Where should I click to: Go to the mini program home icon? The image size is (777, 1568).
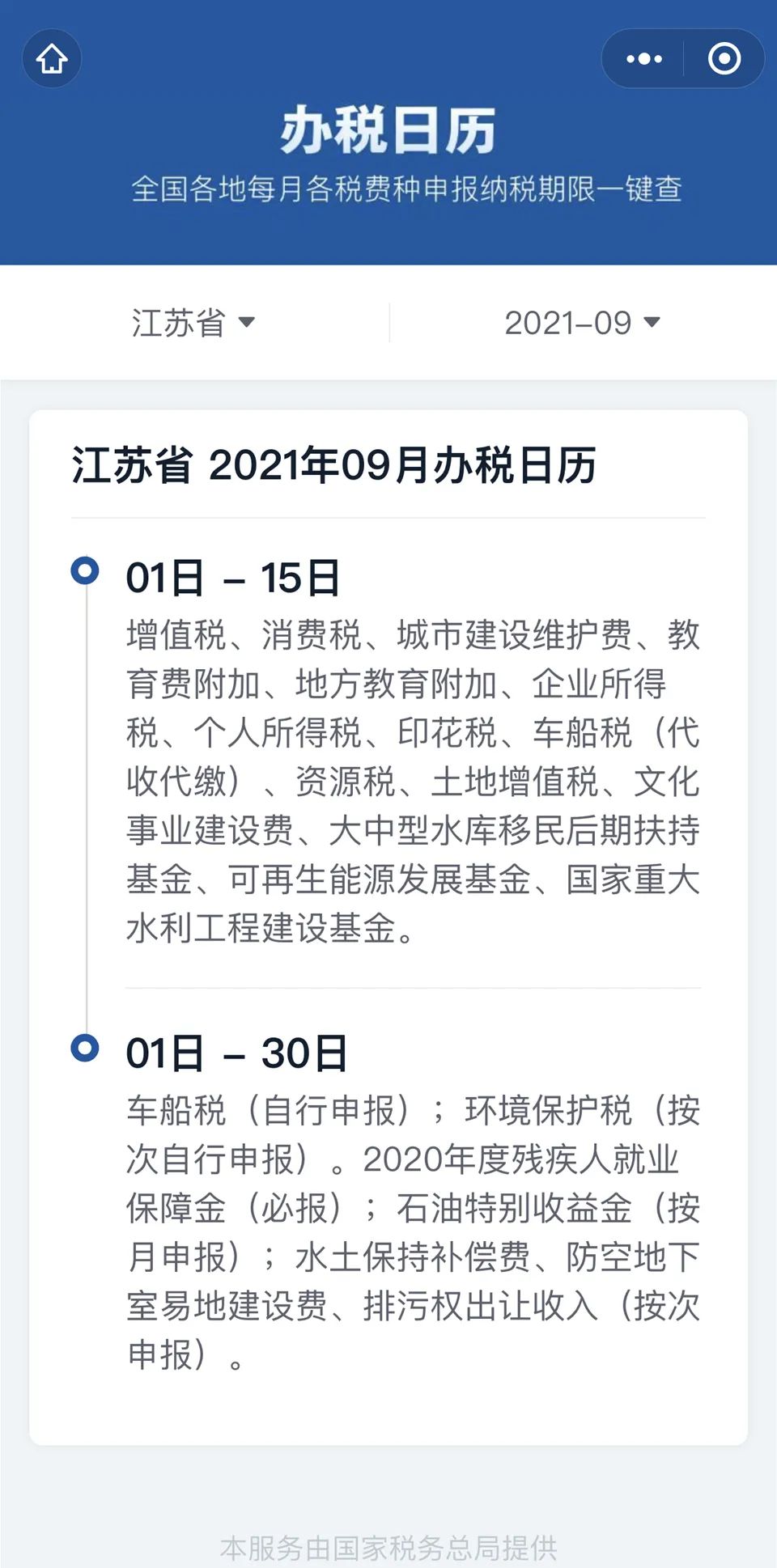(52, 59)
